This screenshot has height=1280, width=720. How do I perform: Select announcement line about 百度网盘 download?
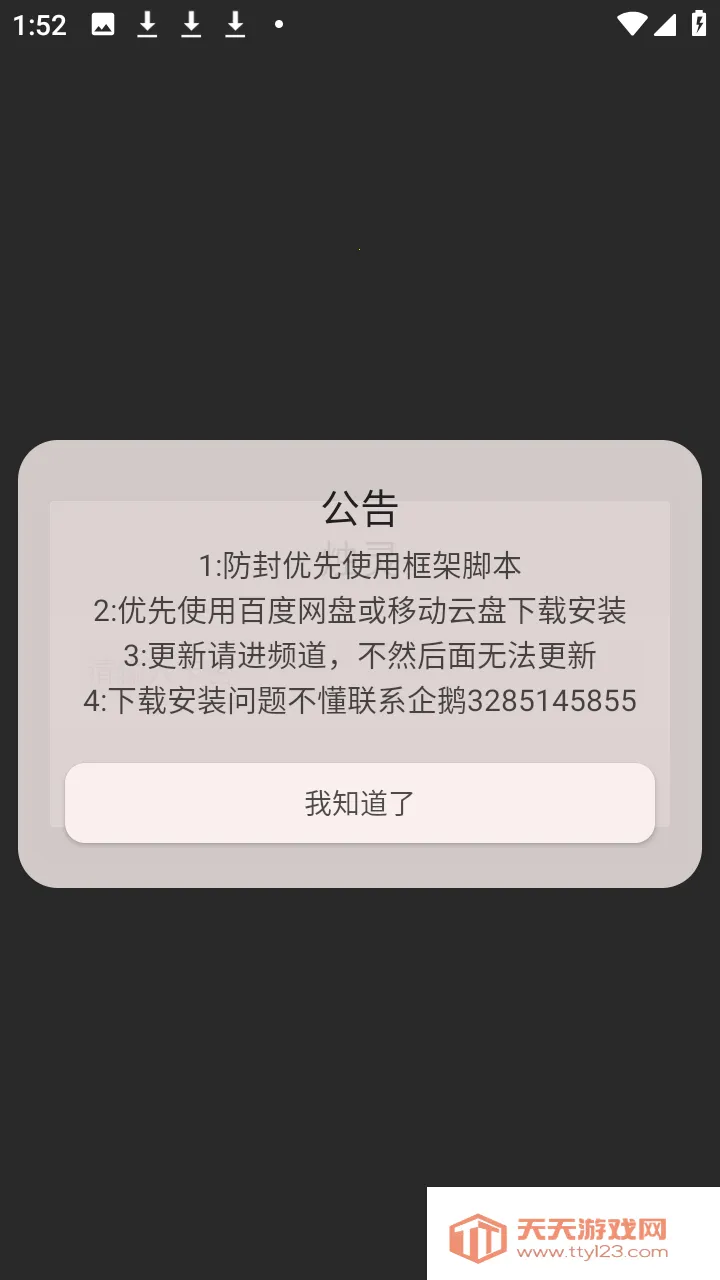pyautogui.click(x=360, y=610)
